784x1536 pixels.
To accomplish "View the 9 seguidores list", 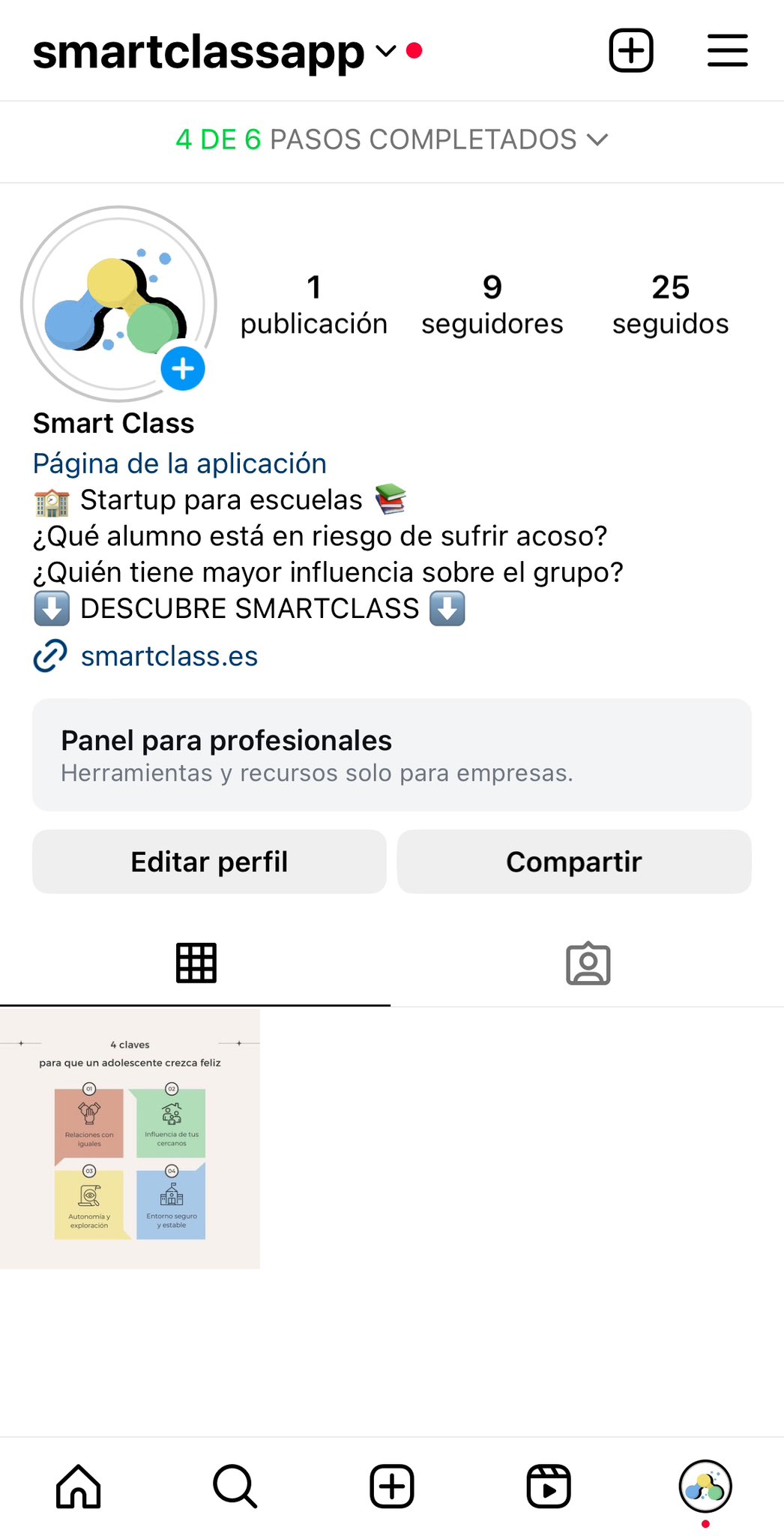I will click(492, 304).
